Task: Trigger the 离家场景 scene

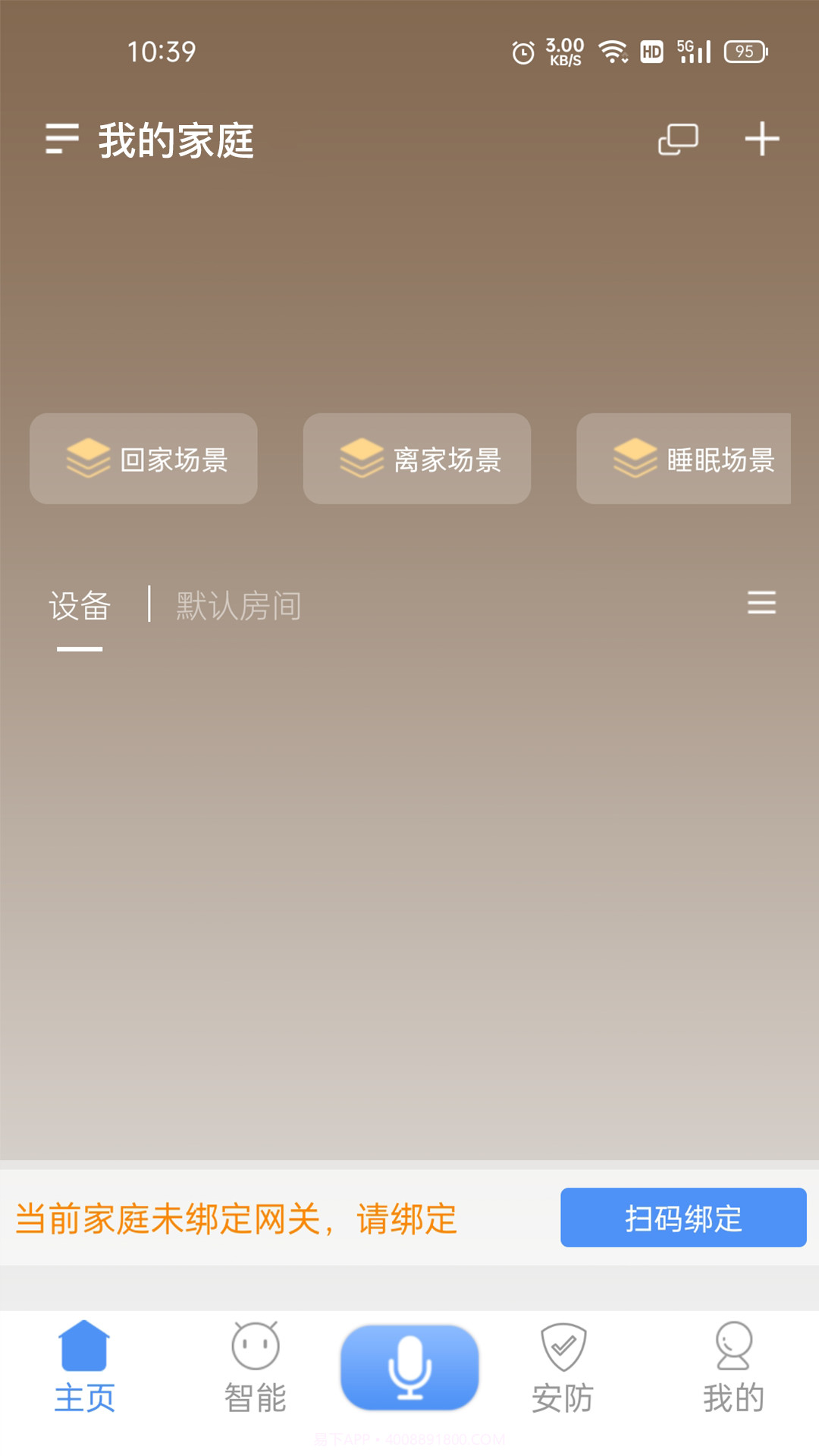Action: [416, 459]
